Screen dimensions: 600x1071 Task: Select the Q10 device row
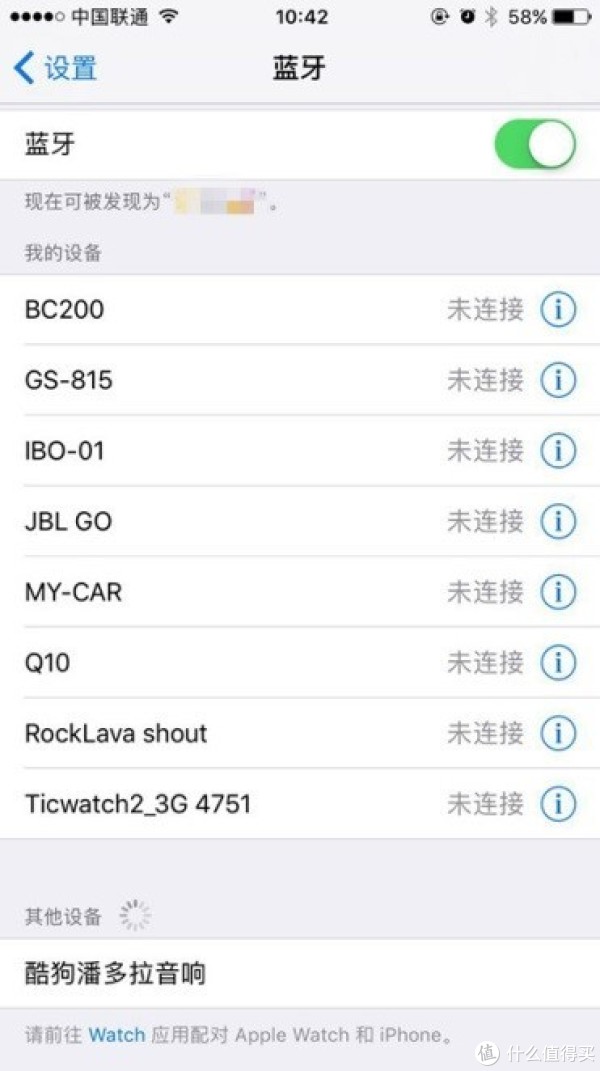pyautogui.click(x=300, y=663)
